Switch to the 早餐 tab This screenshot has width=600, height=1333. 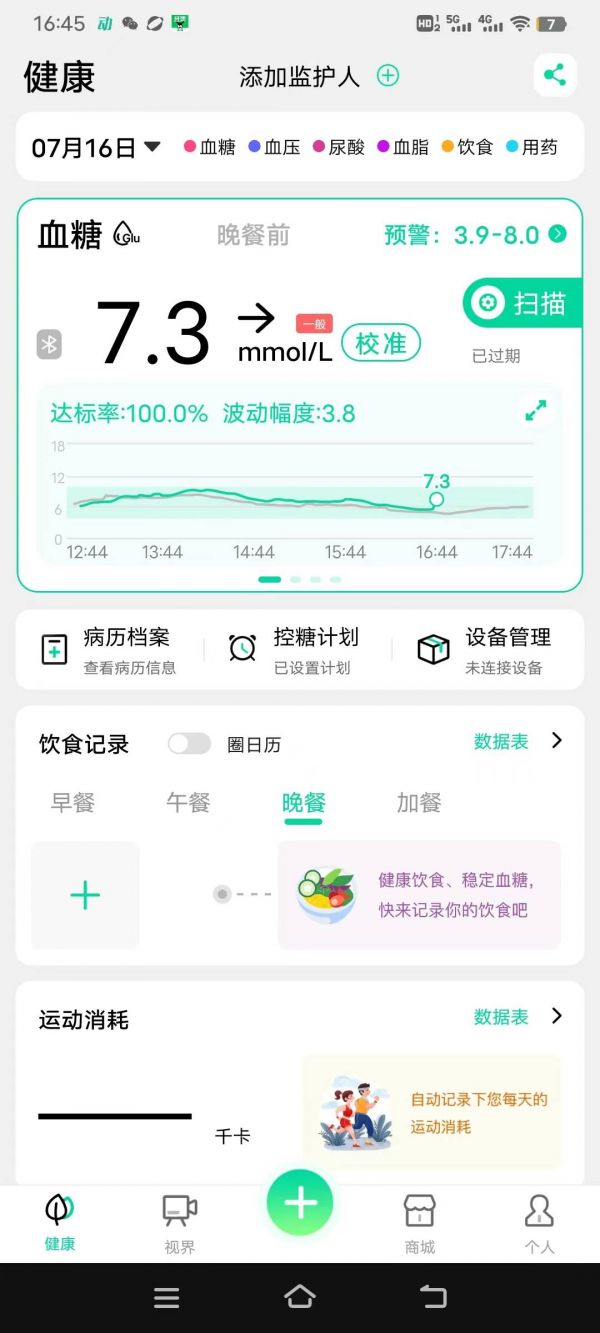(x=73, y=803)
